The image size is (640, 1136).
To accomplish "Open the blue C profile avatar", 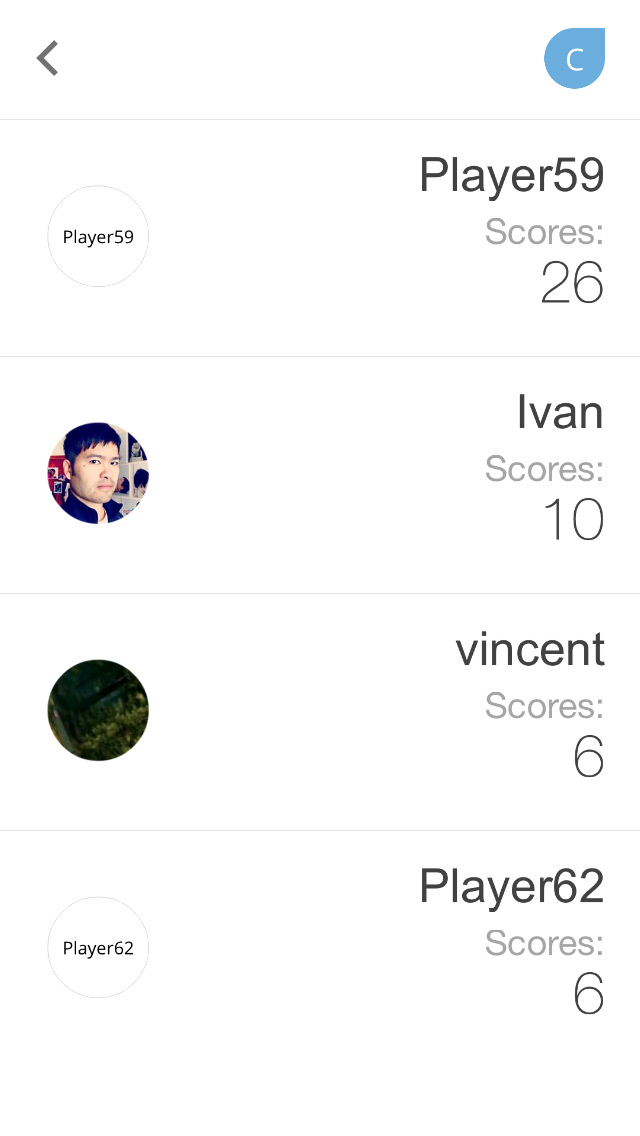I will tap(574, 59).
